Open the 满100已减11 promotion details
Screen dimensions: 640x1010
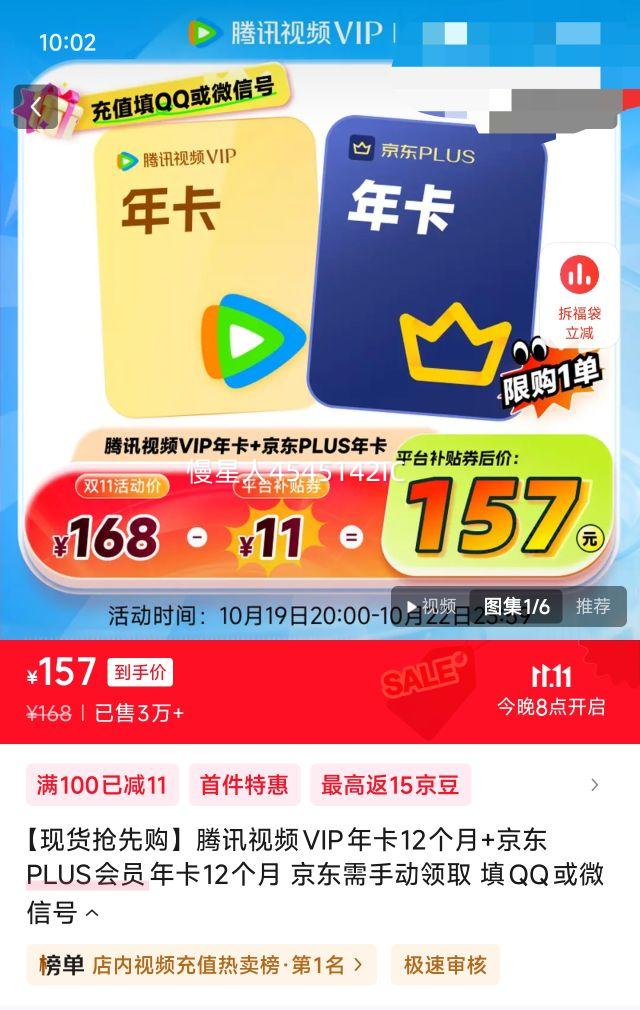101,785
